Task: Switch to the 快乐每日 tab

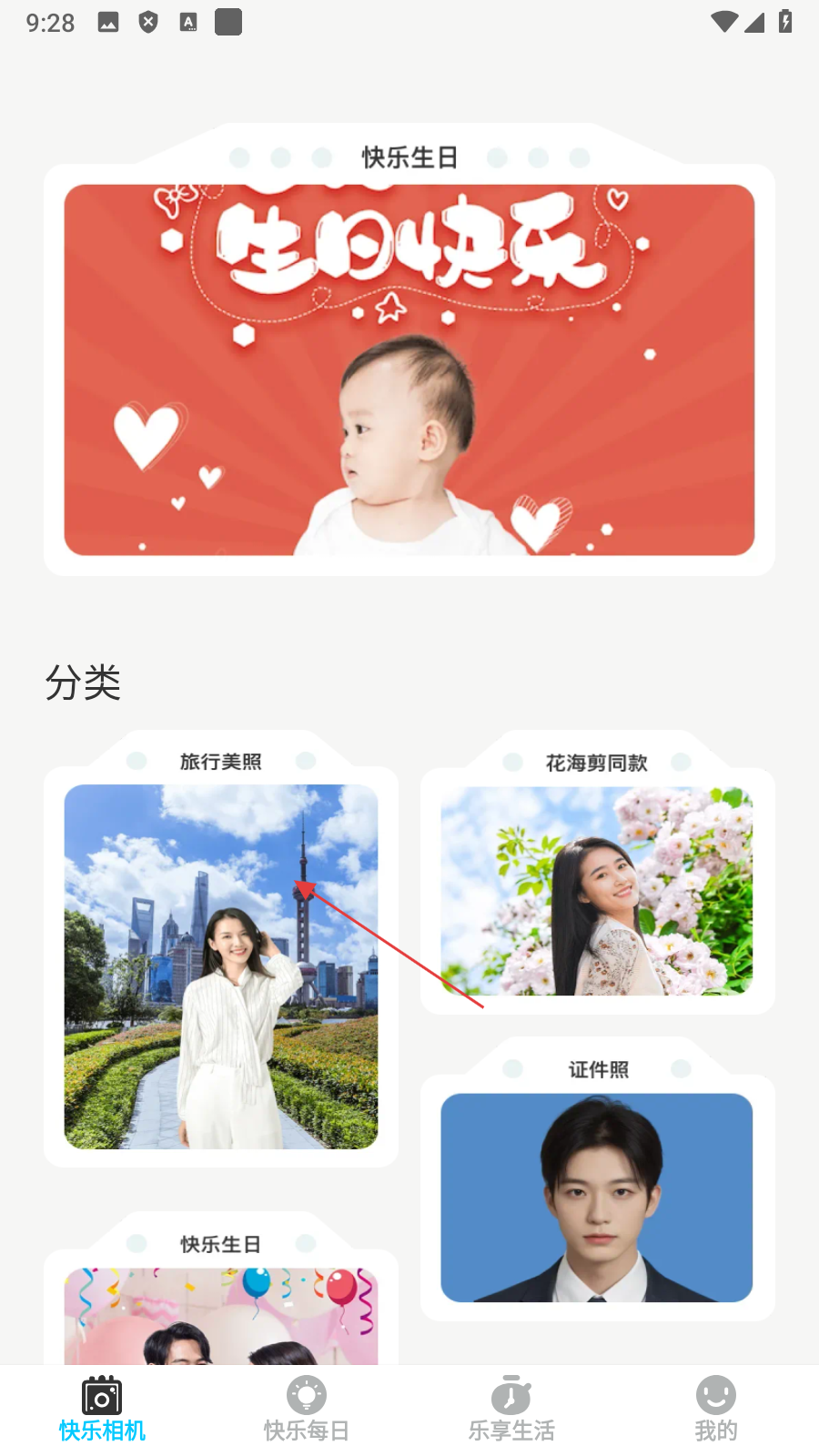Action: click(307, 1409)
